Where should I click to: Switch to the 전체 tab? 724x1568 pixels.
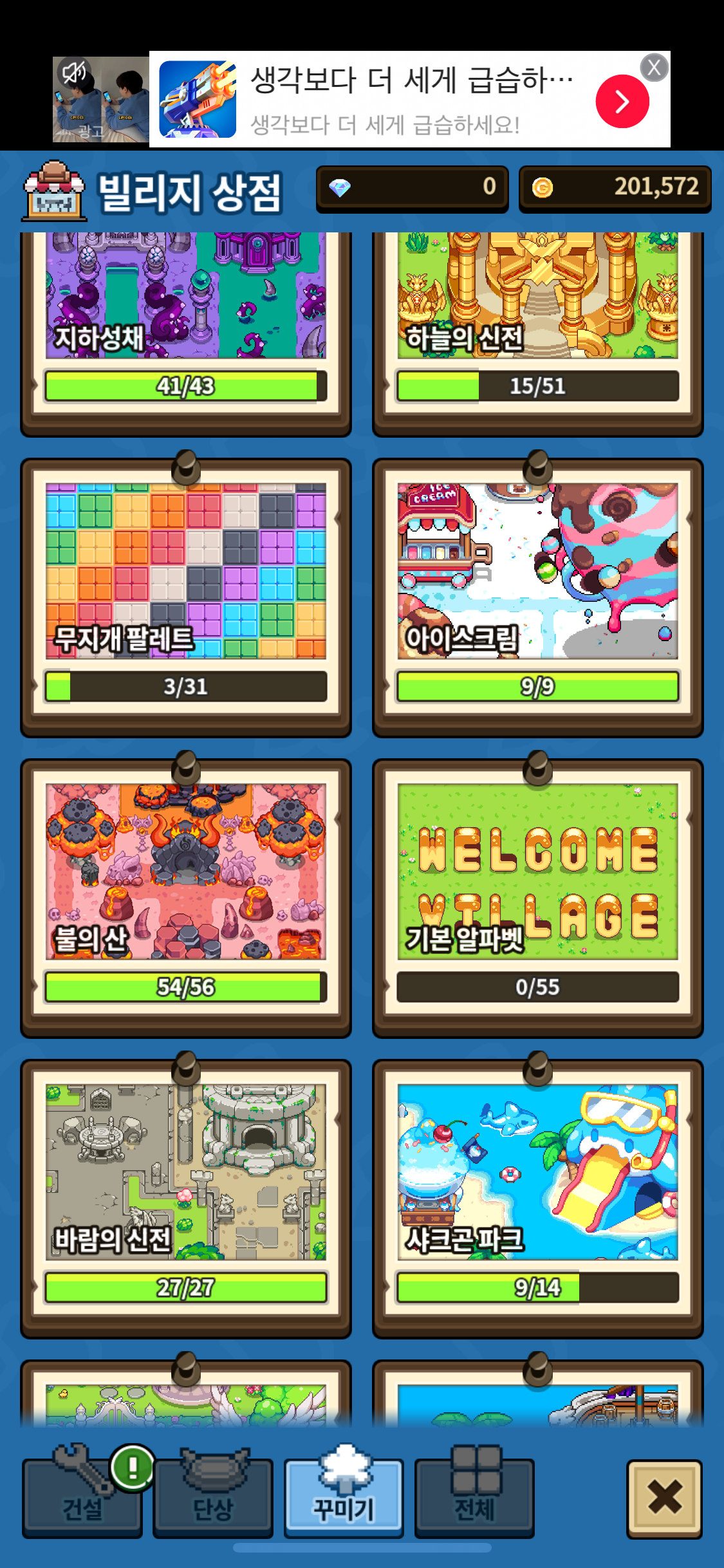click(x=474, y=1495)
